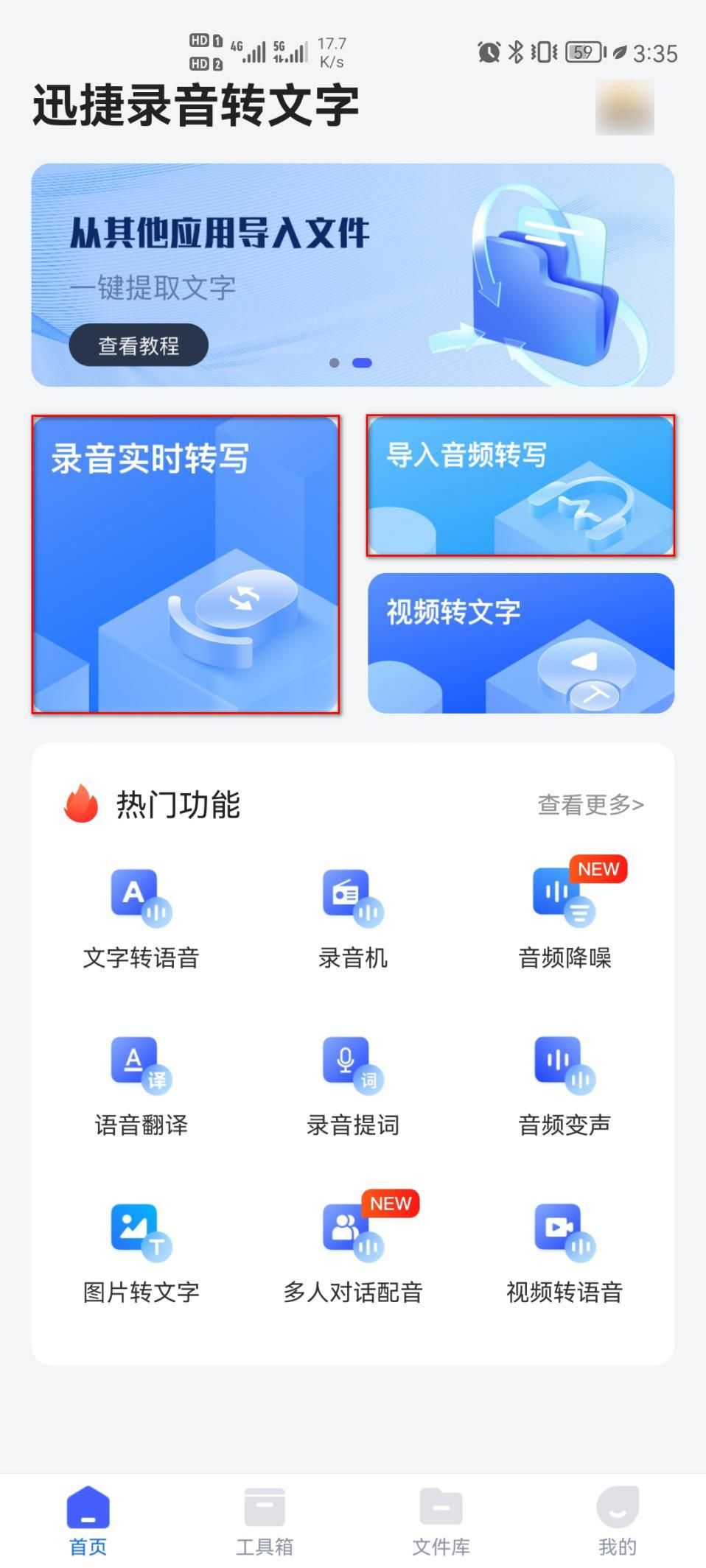Open the 音频降噪 feature

pos(565,918)
